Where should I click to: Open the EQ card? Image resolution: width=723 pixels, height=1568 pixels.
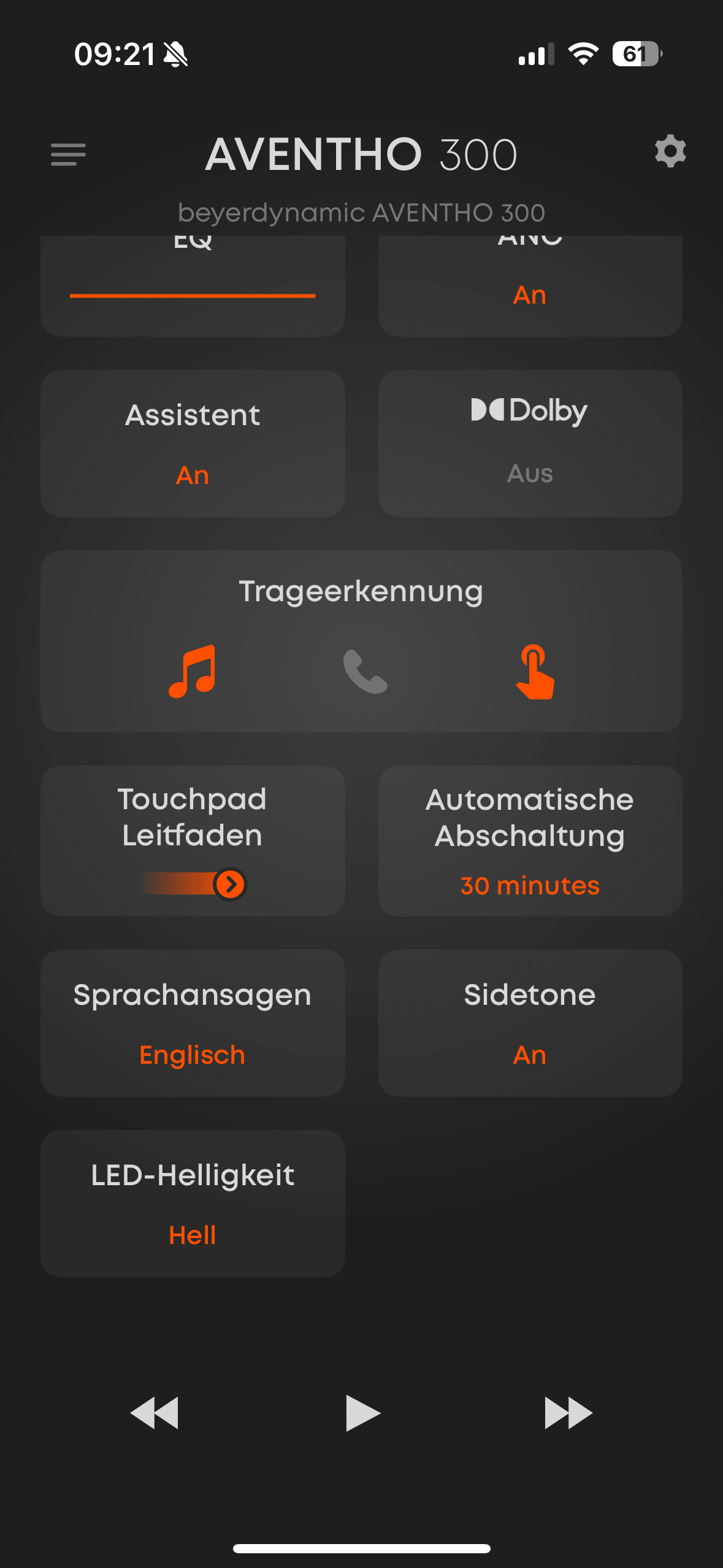tap(193, 285)
